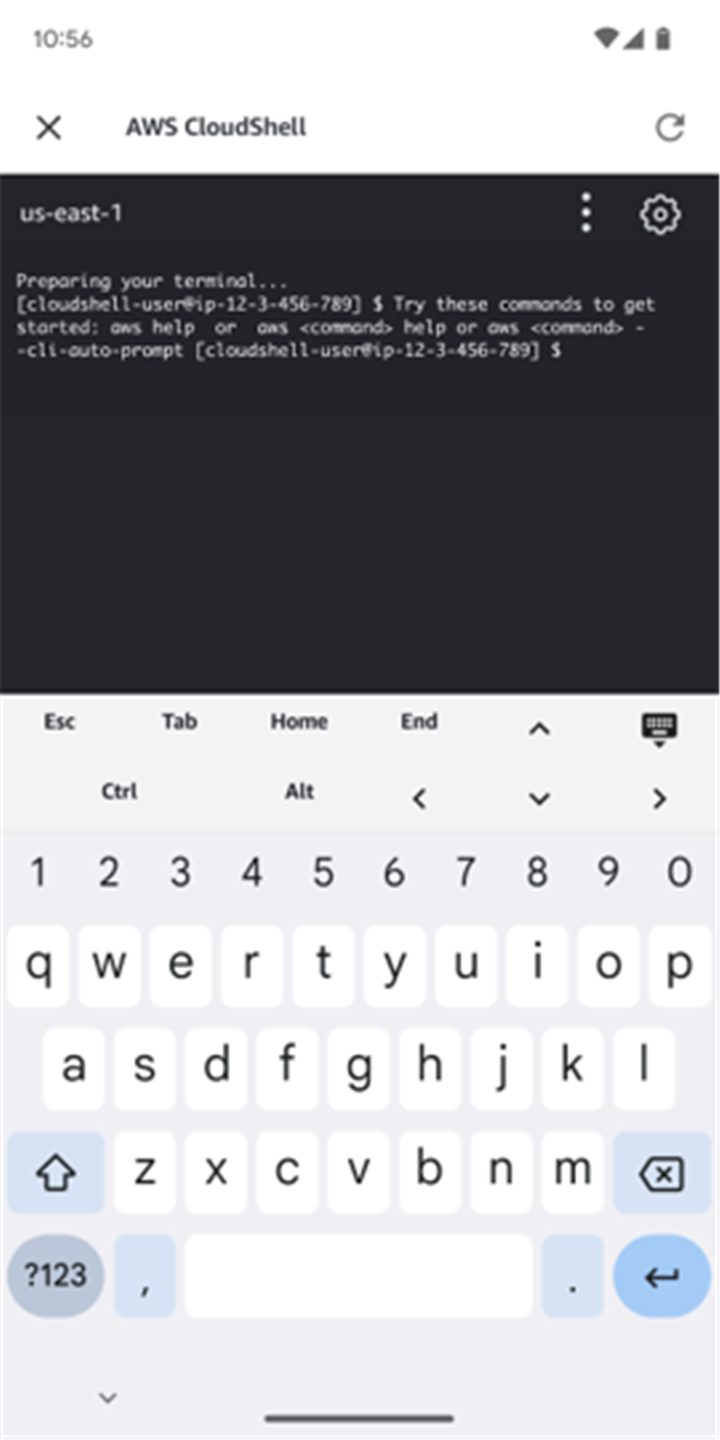720x1440 pixels.
Task: Collapse keyboard with bottom chevron
Action: tap(108, 1397)
